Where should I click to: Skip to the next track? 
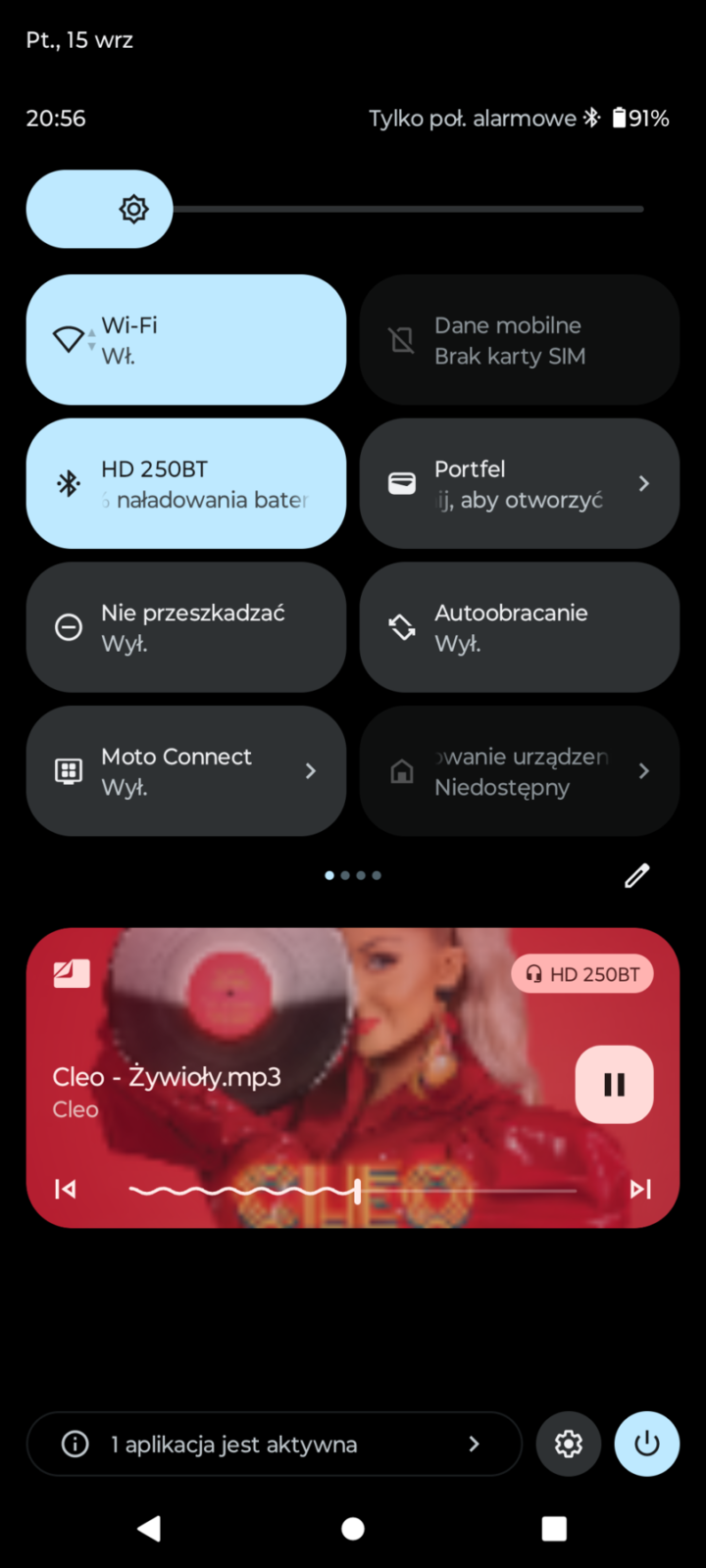click(x=640, y=1189)
